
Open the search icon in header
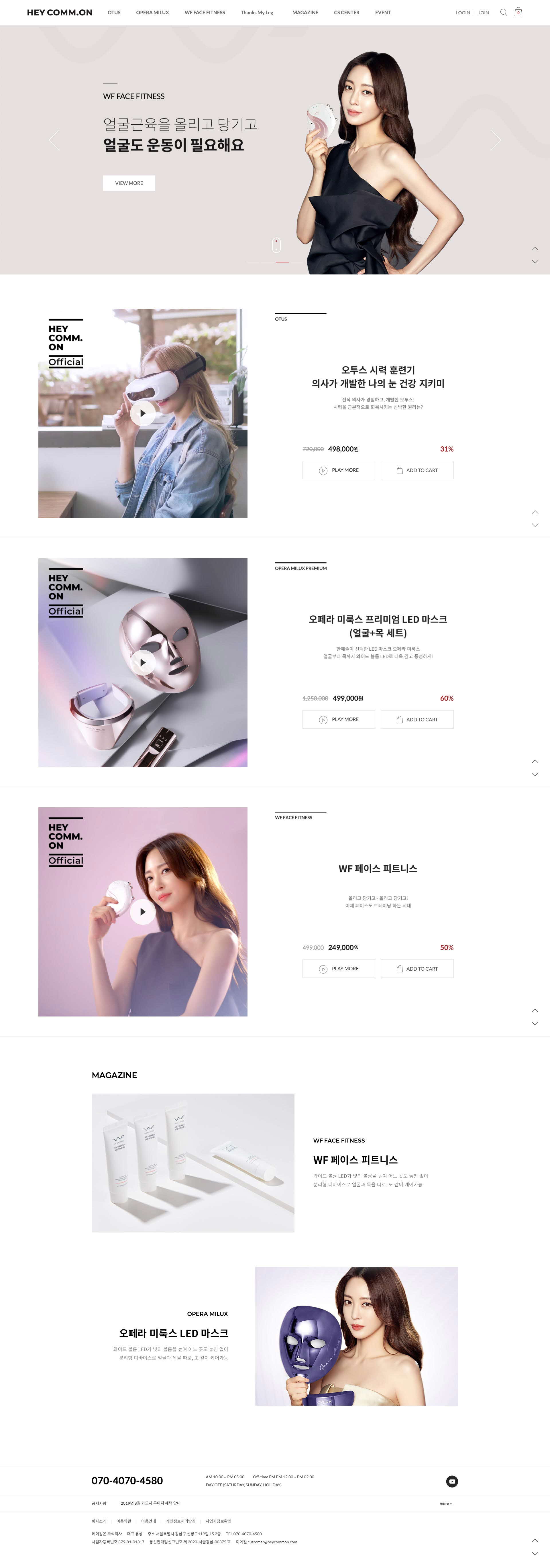point(503,12)
